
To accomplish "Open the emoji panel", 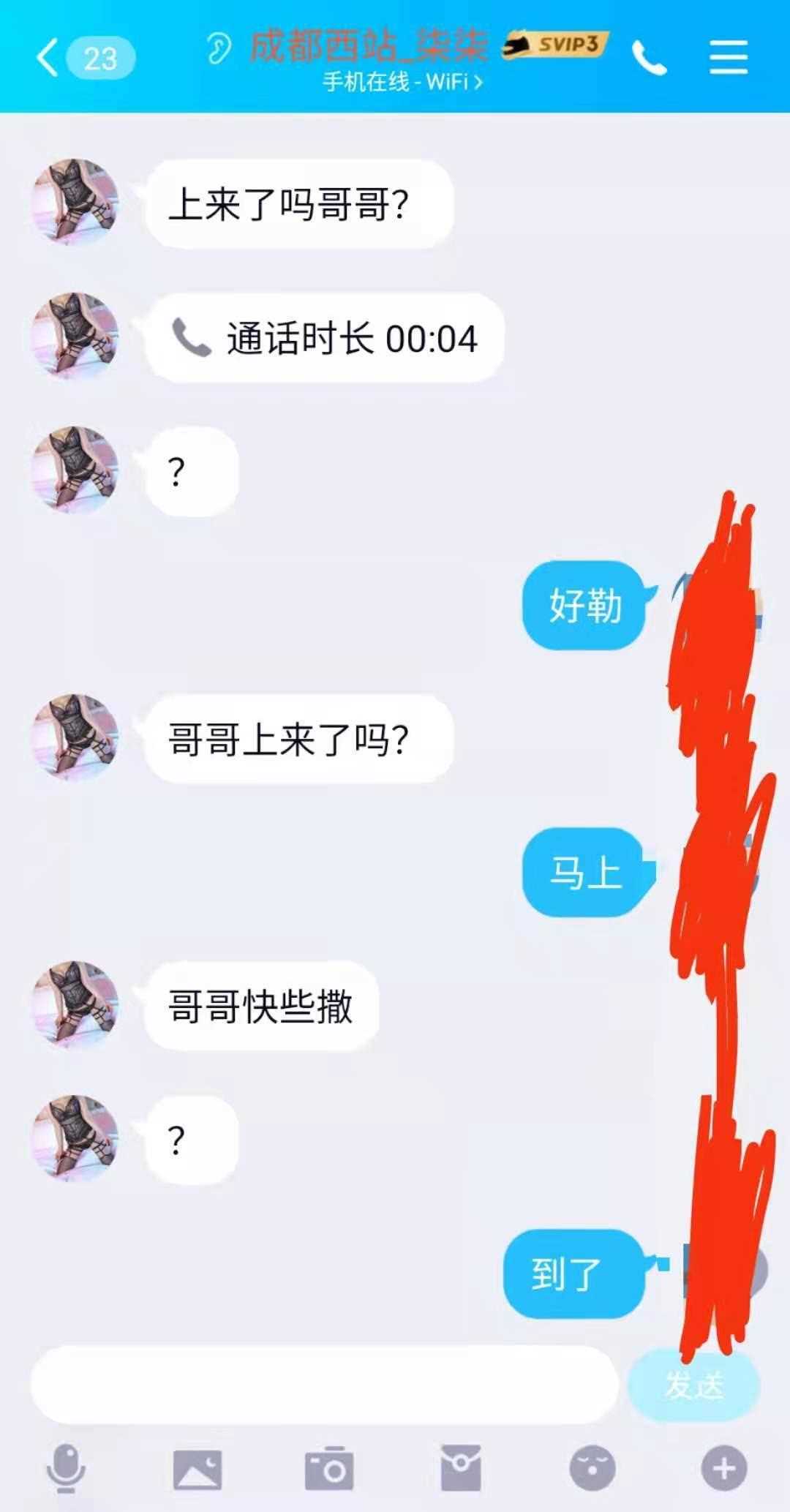I will point(592,1468).
